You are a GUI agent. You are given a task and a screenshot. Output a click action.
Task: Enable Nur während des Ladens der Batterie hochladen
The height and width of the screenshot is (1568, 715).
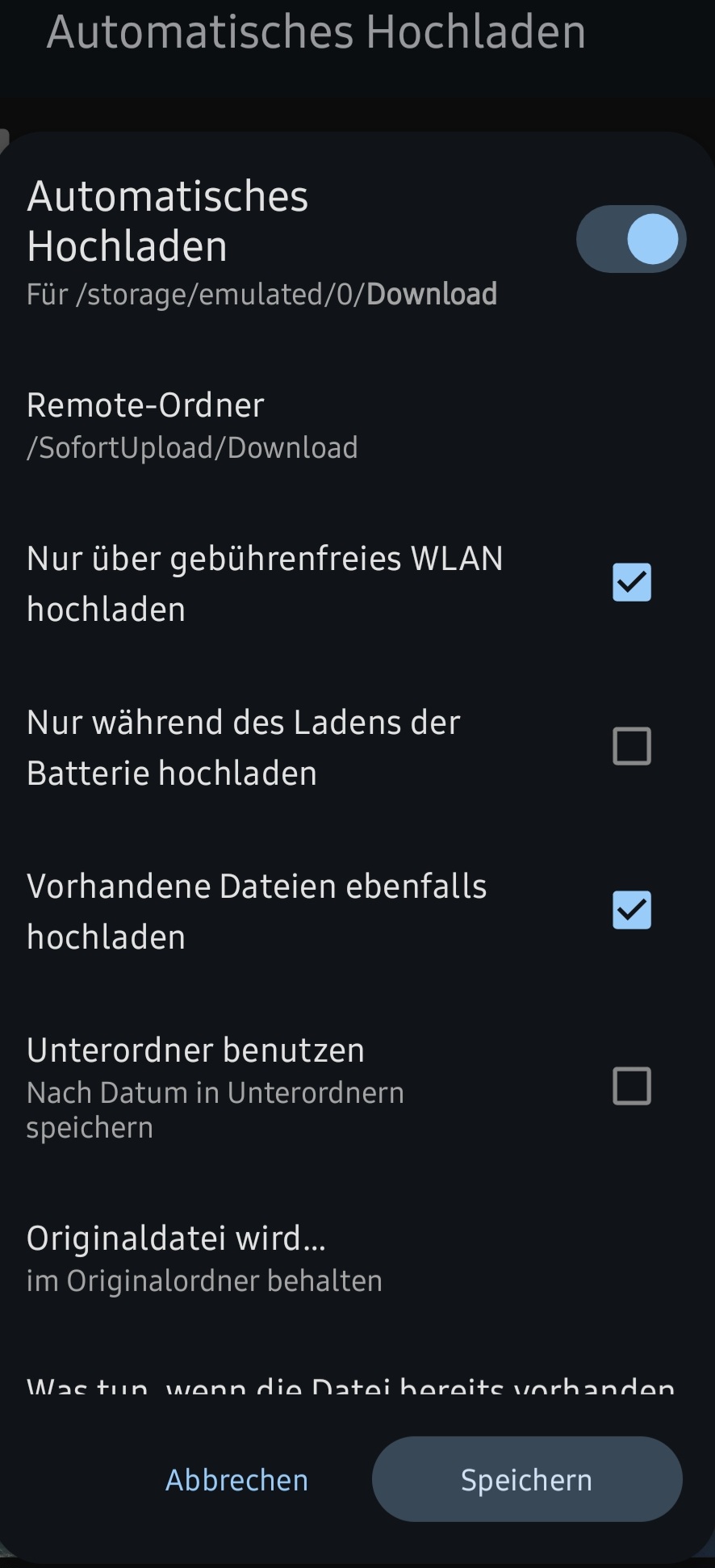tap(631, 746)
